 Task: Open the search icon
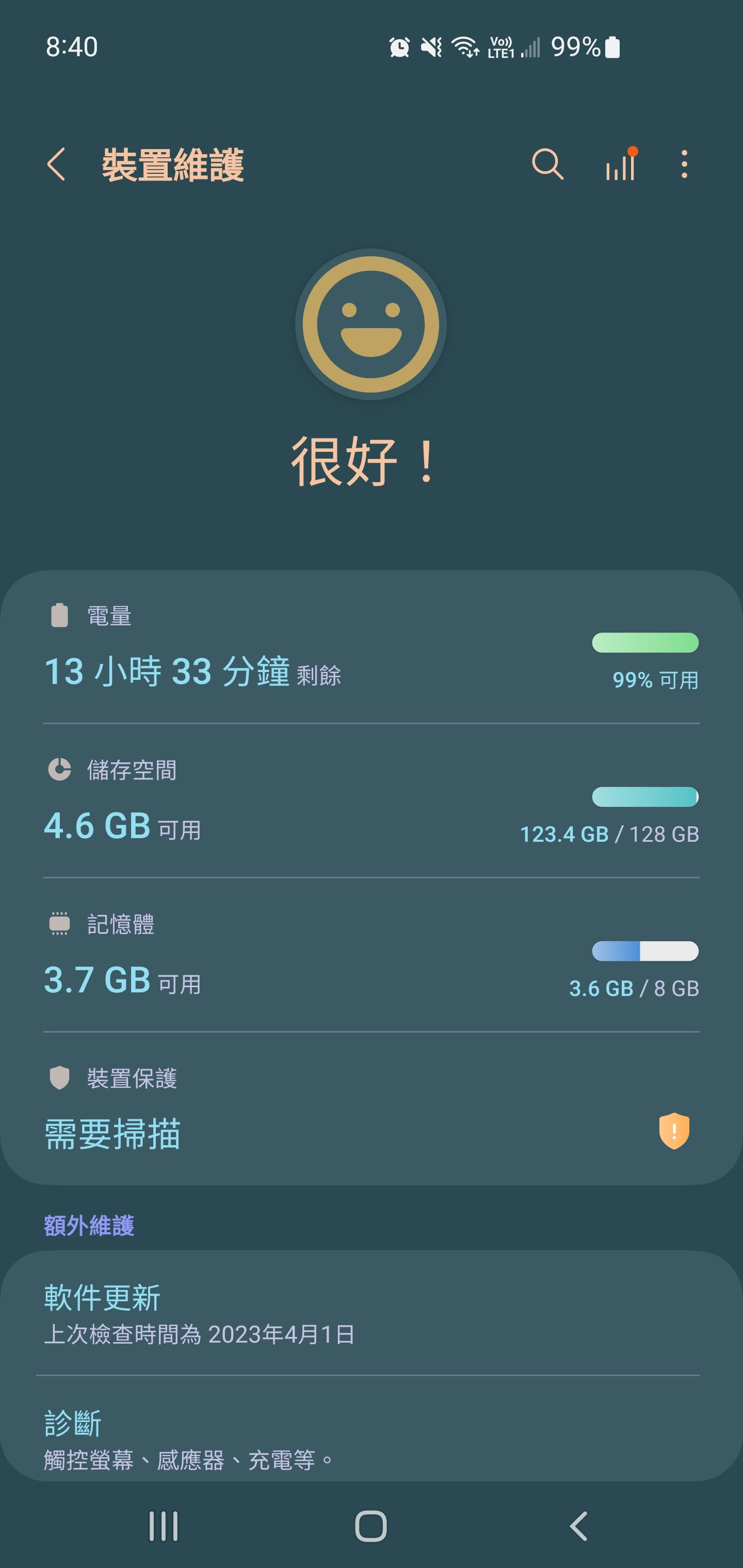coord(547,165)
